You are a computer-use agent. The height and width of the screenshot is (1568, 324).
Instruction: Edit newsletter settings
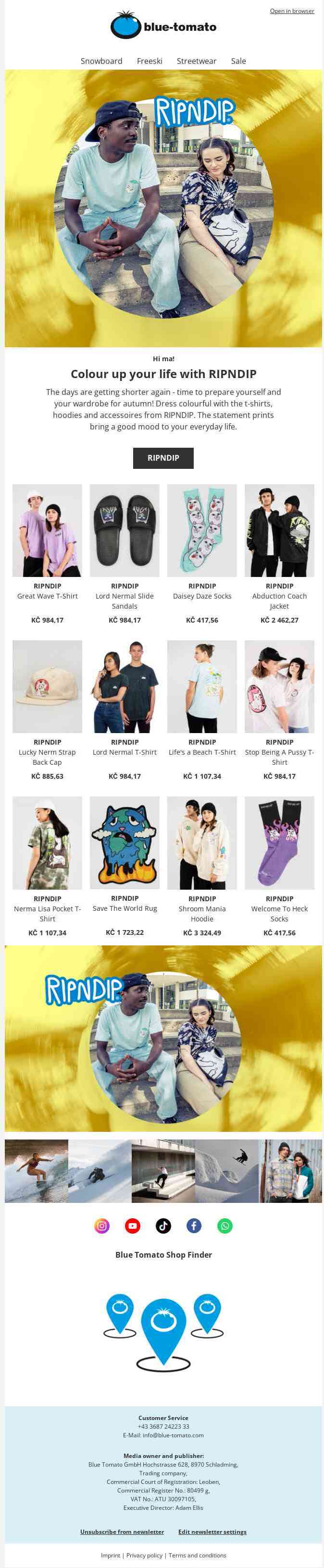(212, 1531)
